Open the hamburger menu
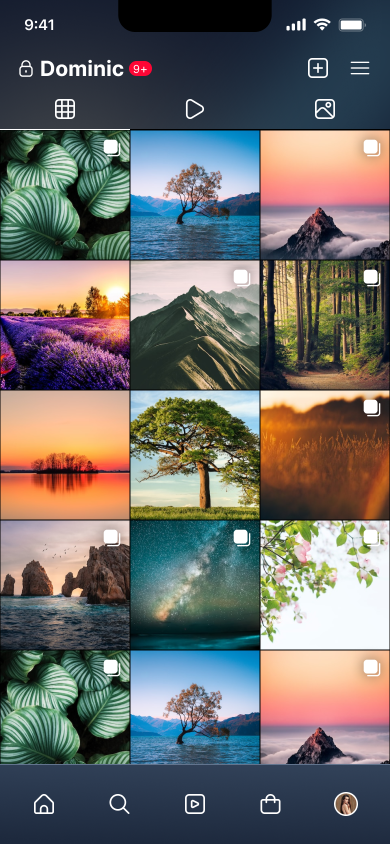The image size is (390, 844). click(x=360, y=68)
